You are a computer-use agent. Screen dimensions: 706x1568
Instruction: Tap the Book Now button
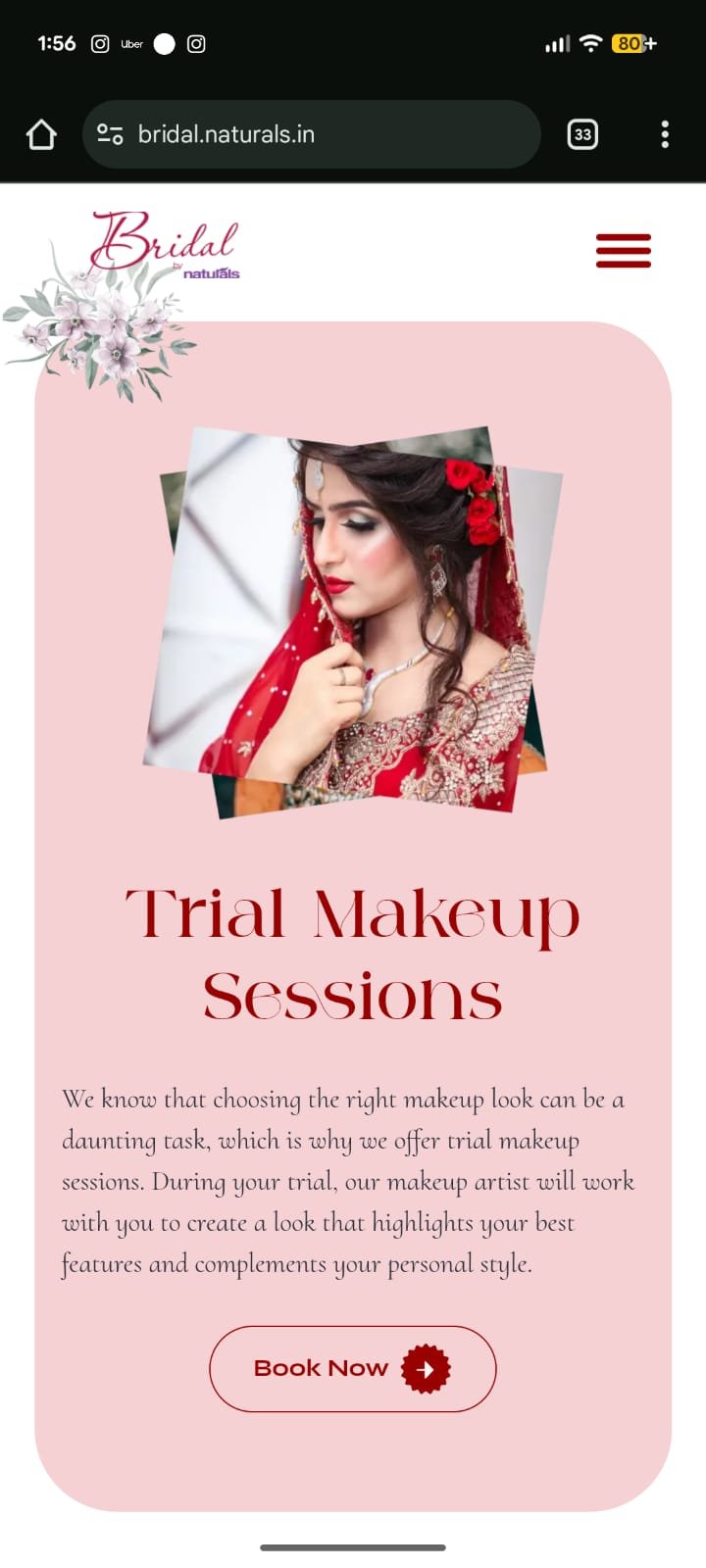pyautogui.click(x=352, y=1368)
